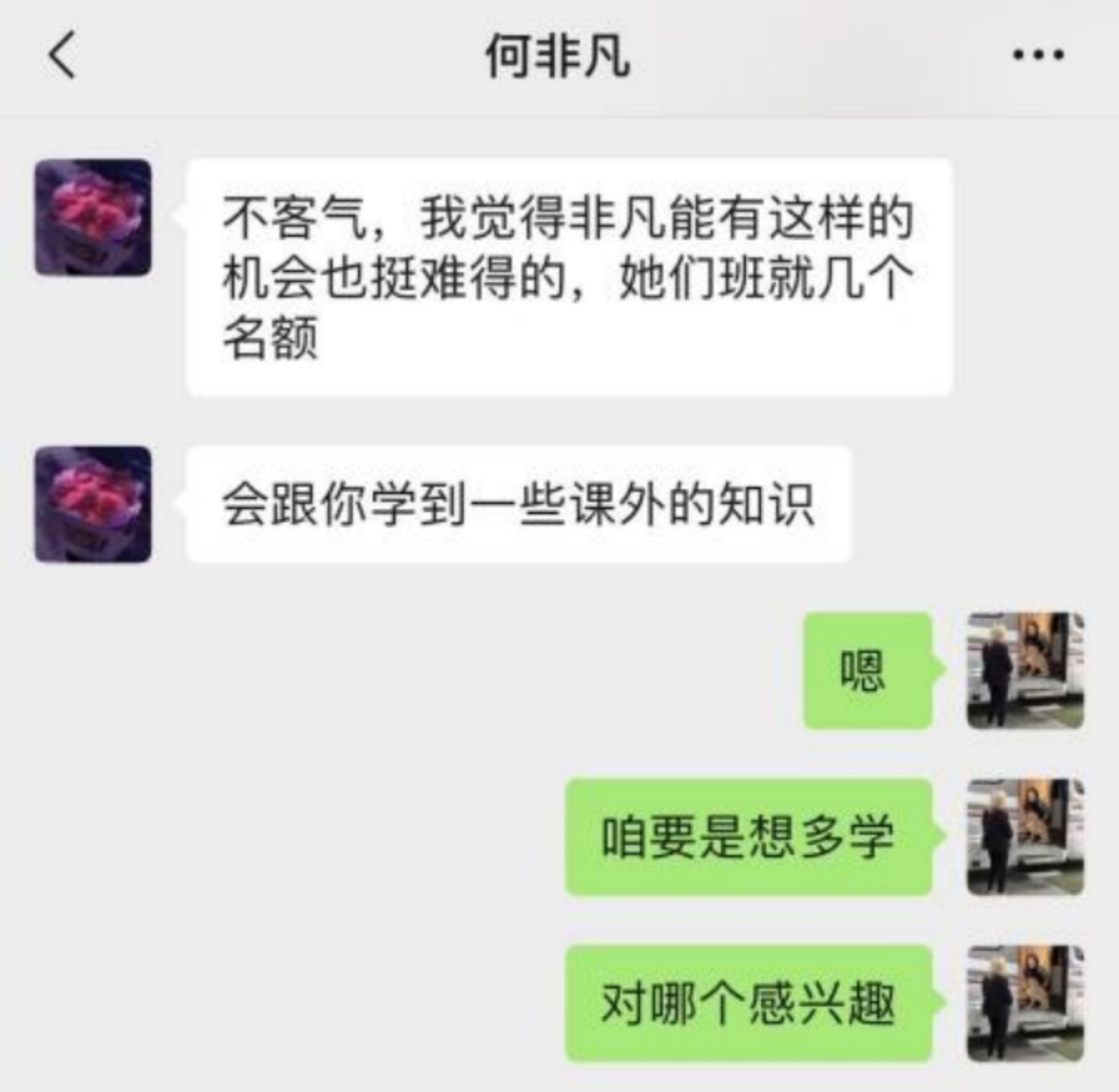Tap own avatar beside 咱要是想多学 message

click(1026, 837)
